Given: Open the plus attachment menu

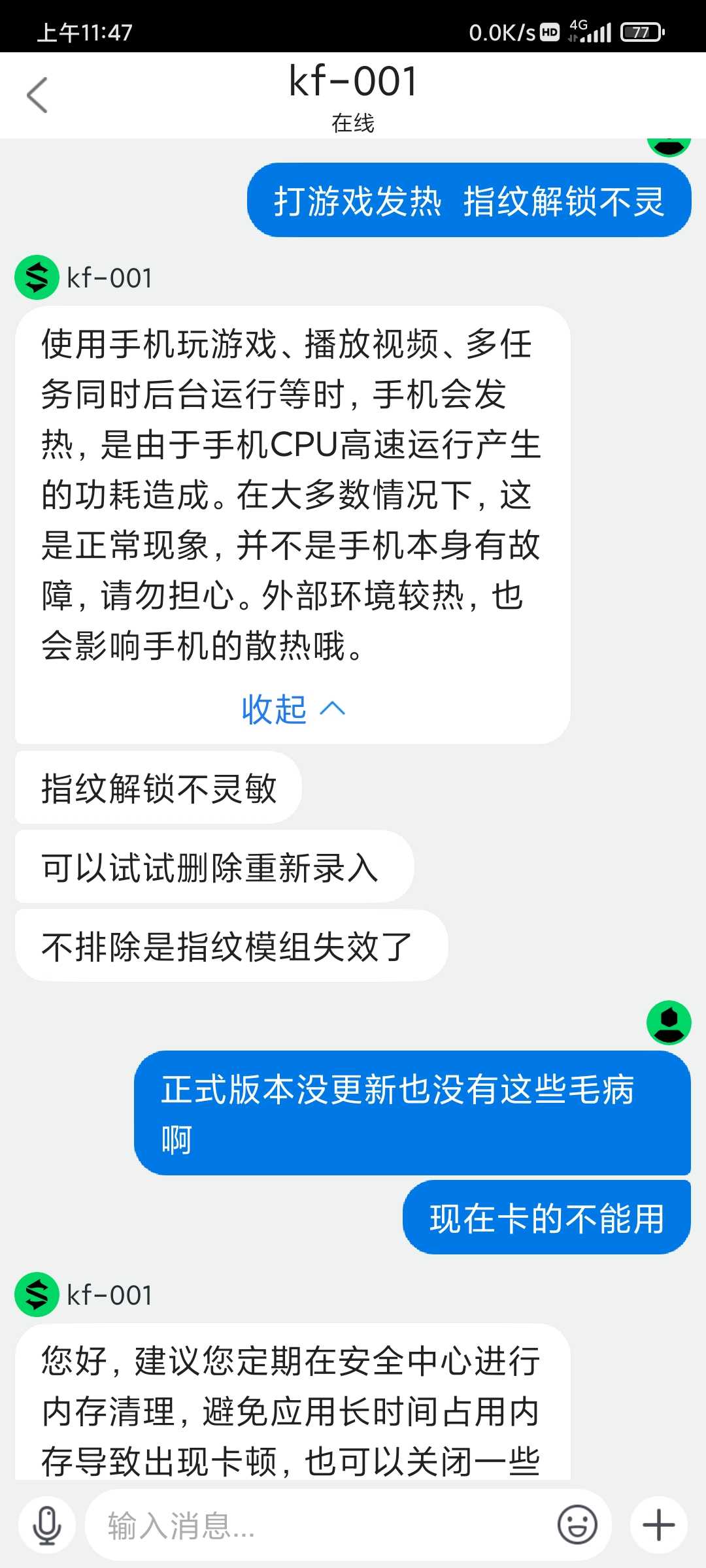Looking at the screenshot, I should [x=658, y=1526].
